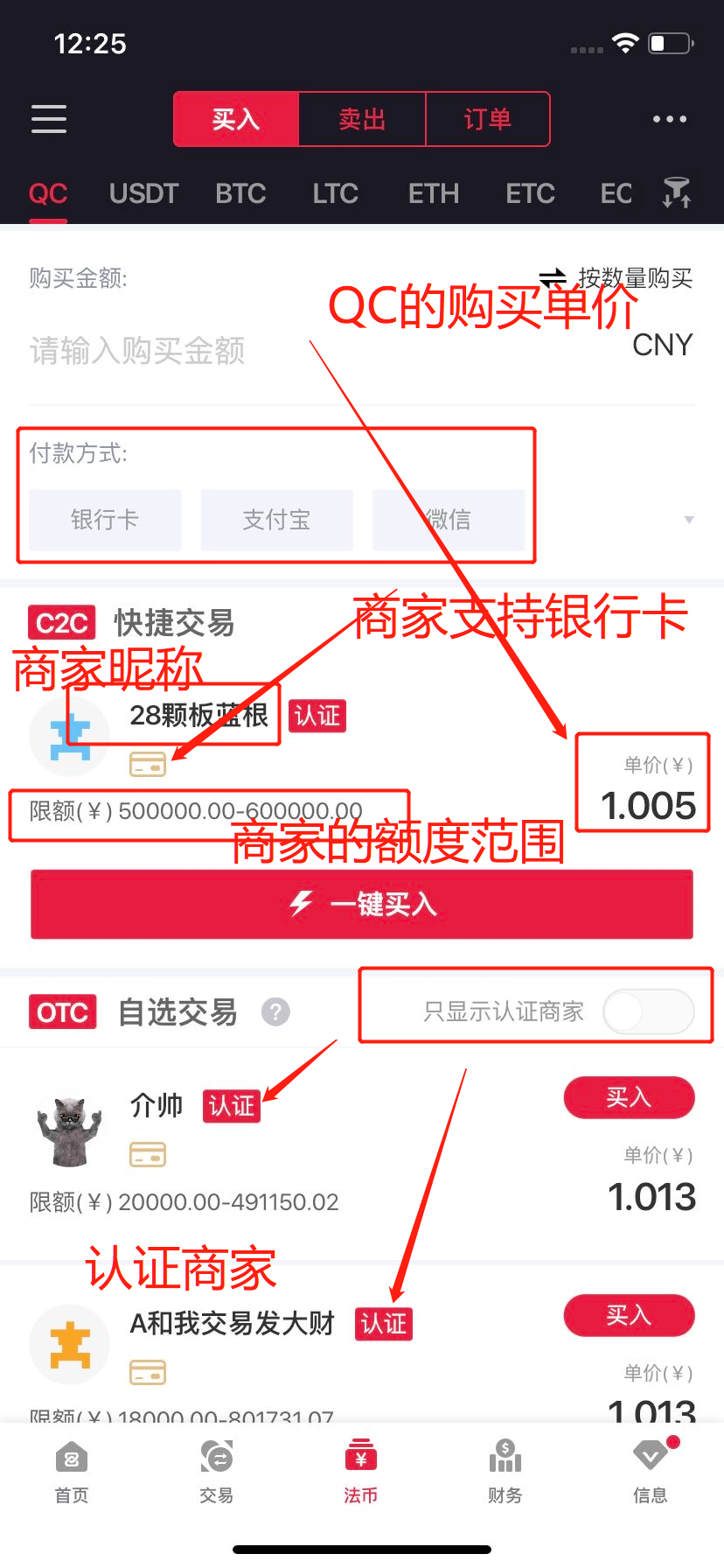Open the 财务 tab
This screenshot has height=1568, width=724.
tap(505, 1472)
